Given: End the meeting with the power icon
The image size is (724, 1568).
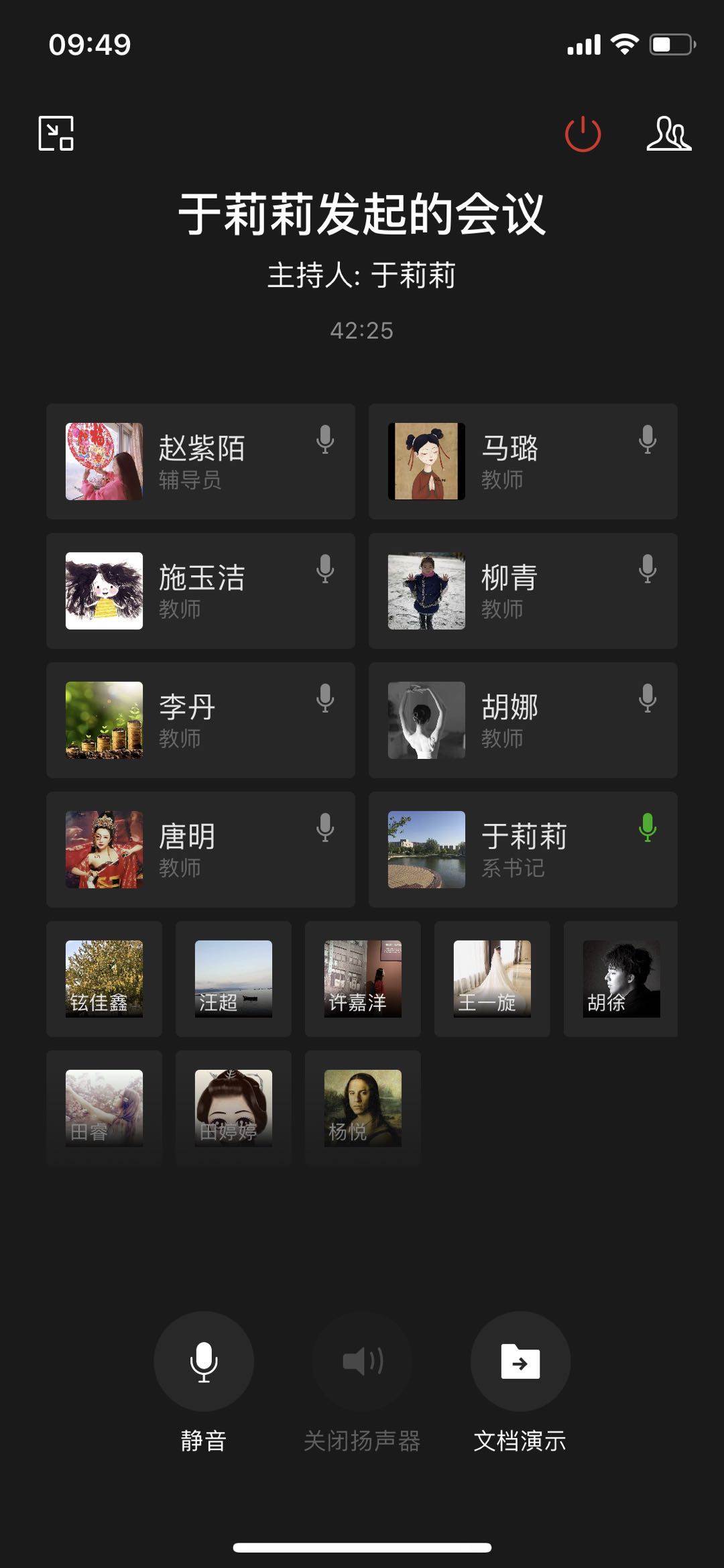Looking at the screenshot, I should [583, 134].
